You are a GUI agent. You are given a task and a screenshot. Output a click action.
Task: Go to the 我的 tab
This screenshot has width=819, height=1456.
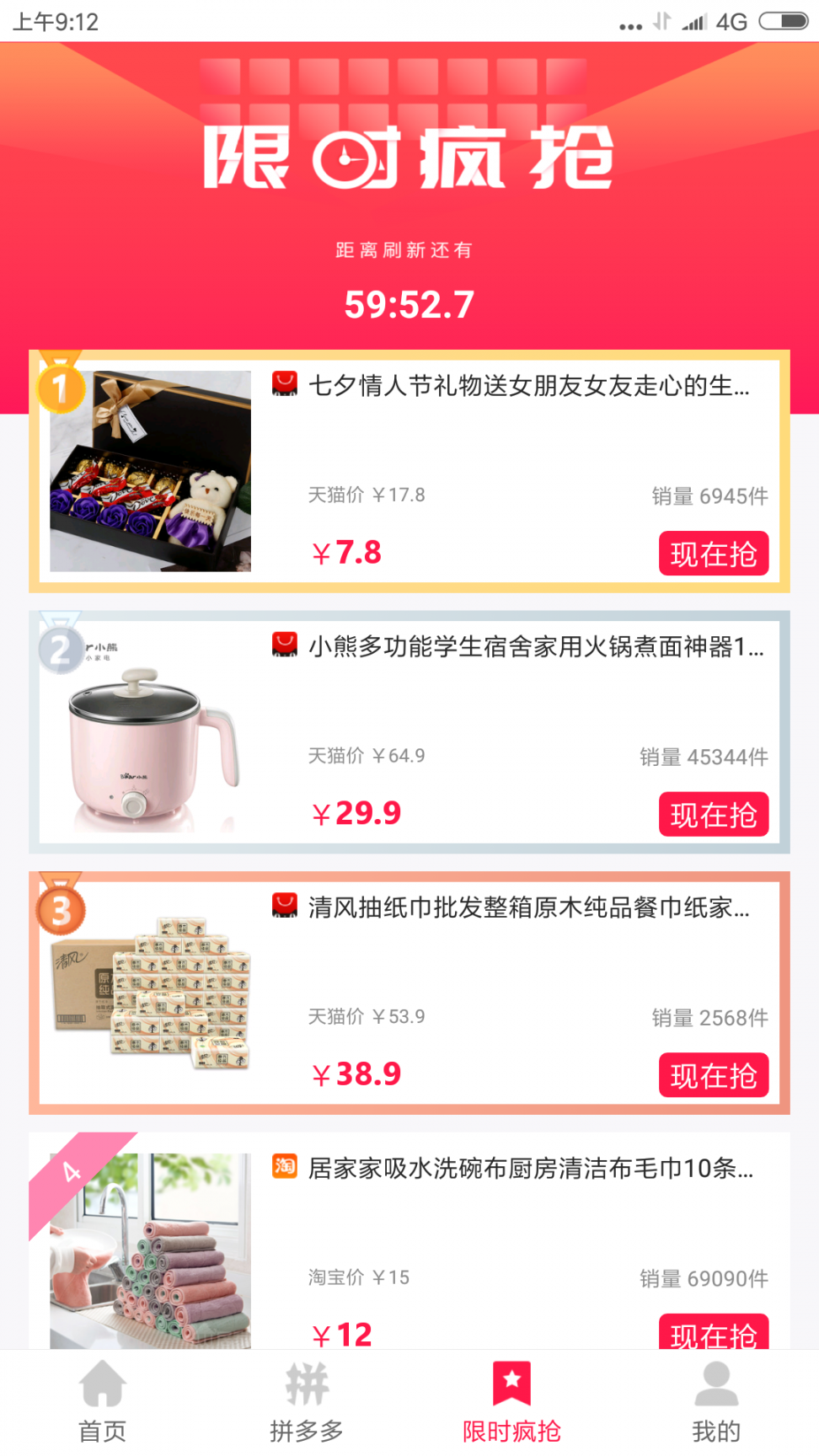[x=716, y=1402]
